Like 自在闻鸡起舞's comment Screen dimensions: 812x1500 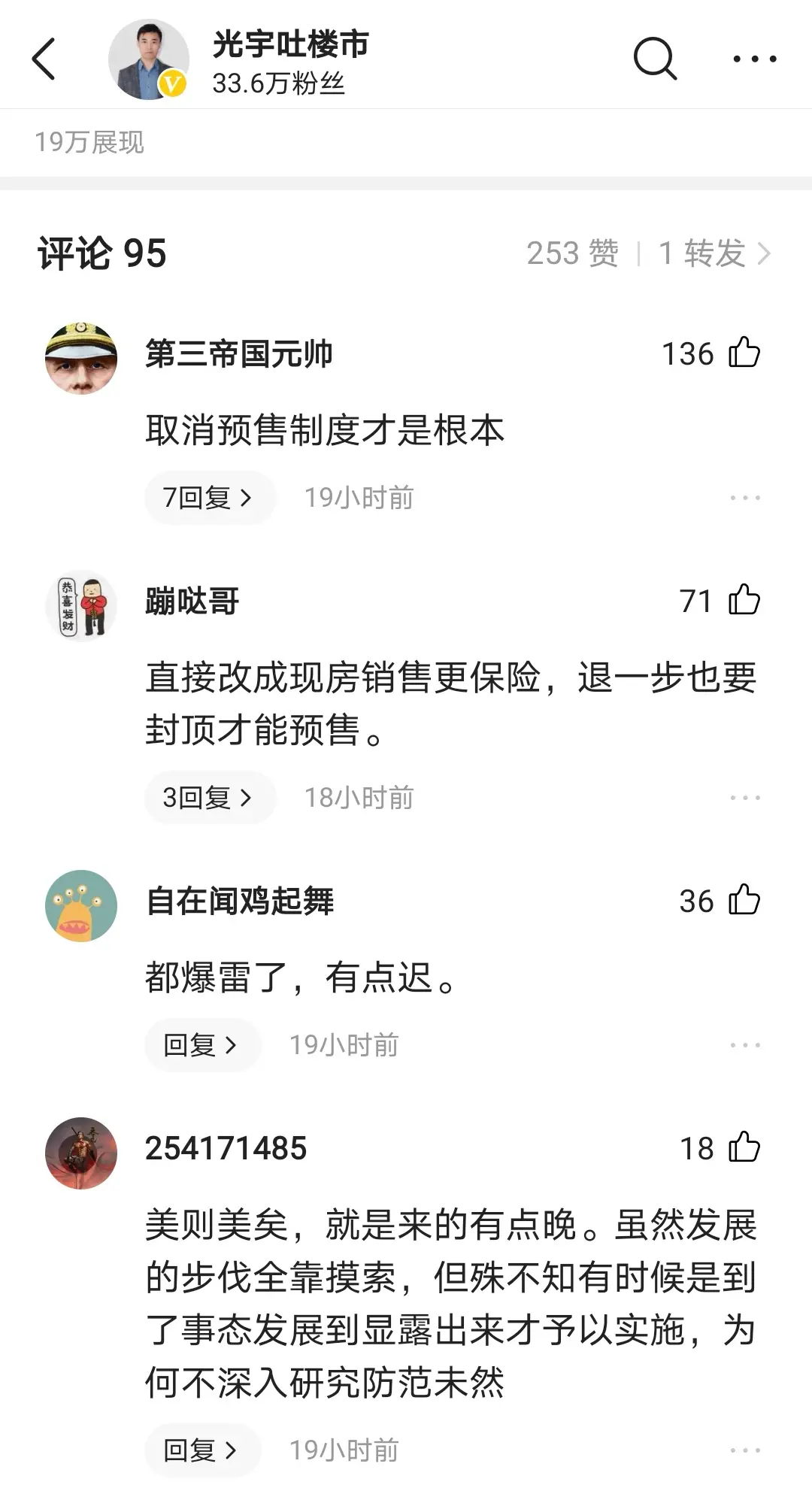coord(744,901)
